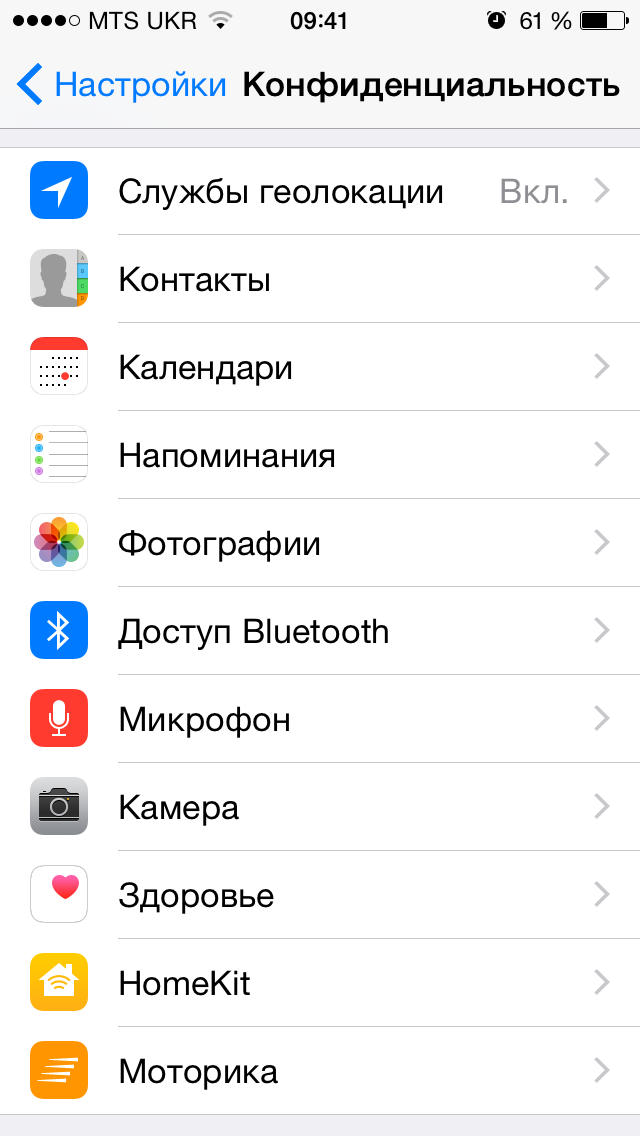Open Контакты privacy settings
Screen dimensions: 640x1136
[x=320, y=279]
